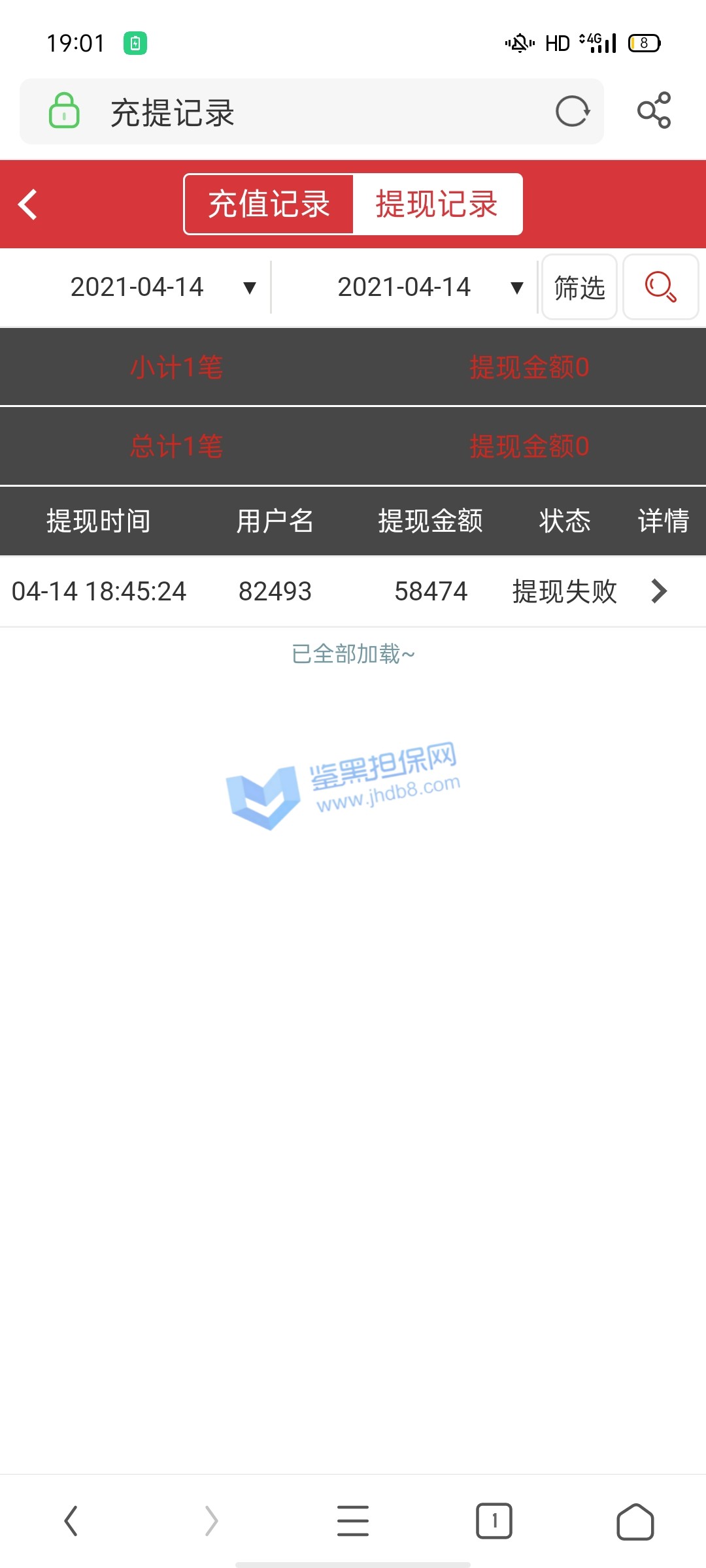The height and width of the screenshot is (1568, 706).
Task: Open the browser tab switcher
Action: 494,1521
